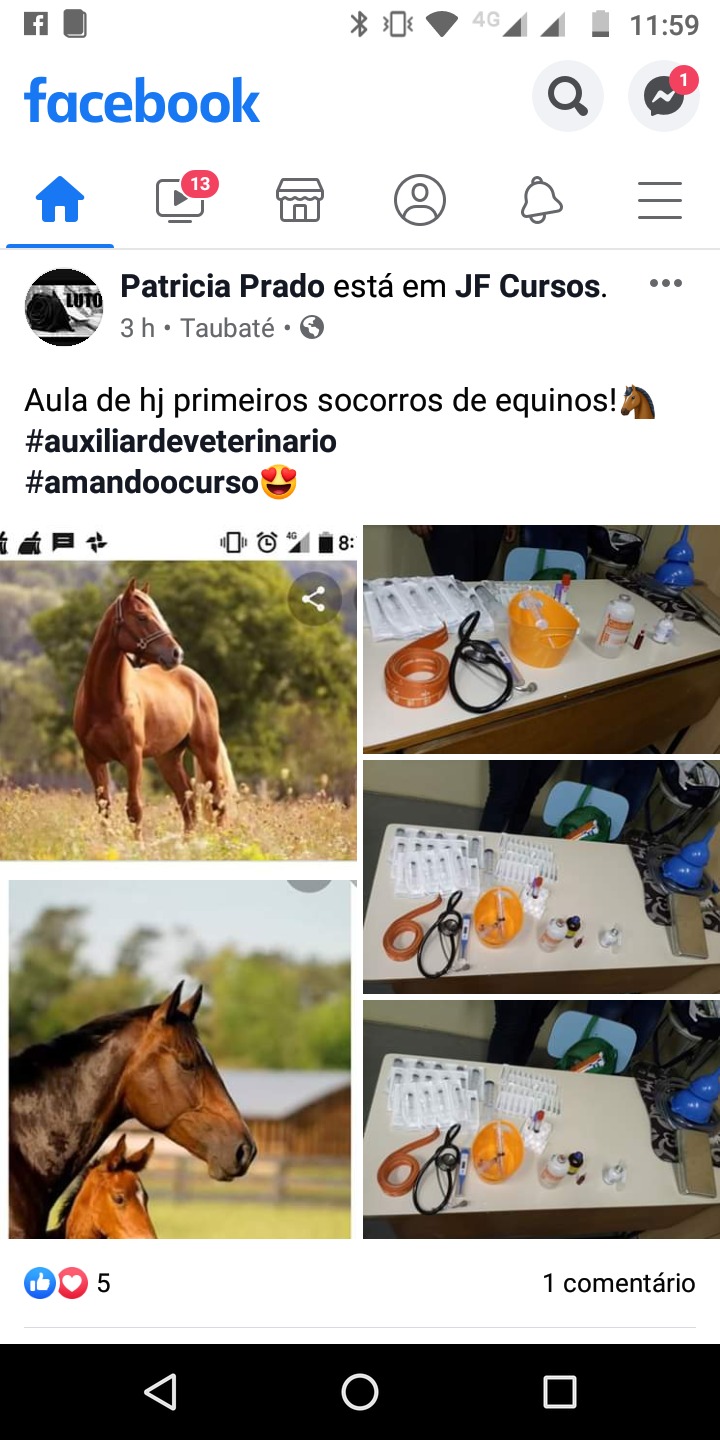This screenshot has height=1440, width=720.
Task: Go back with the system back button
Action: click(x=160, y=1391)
